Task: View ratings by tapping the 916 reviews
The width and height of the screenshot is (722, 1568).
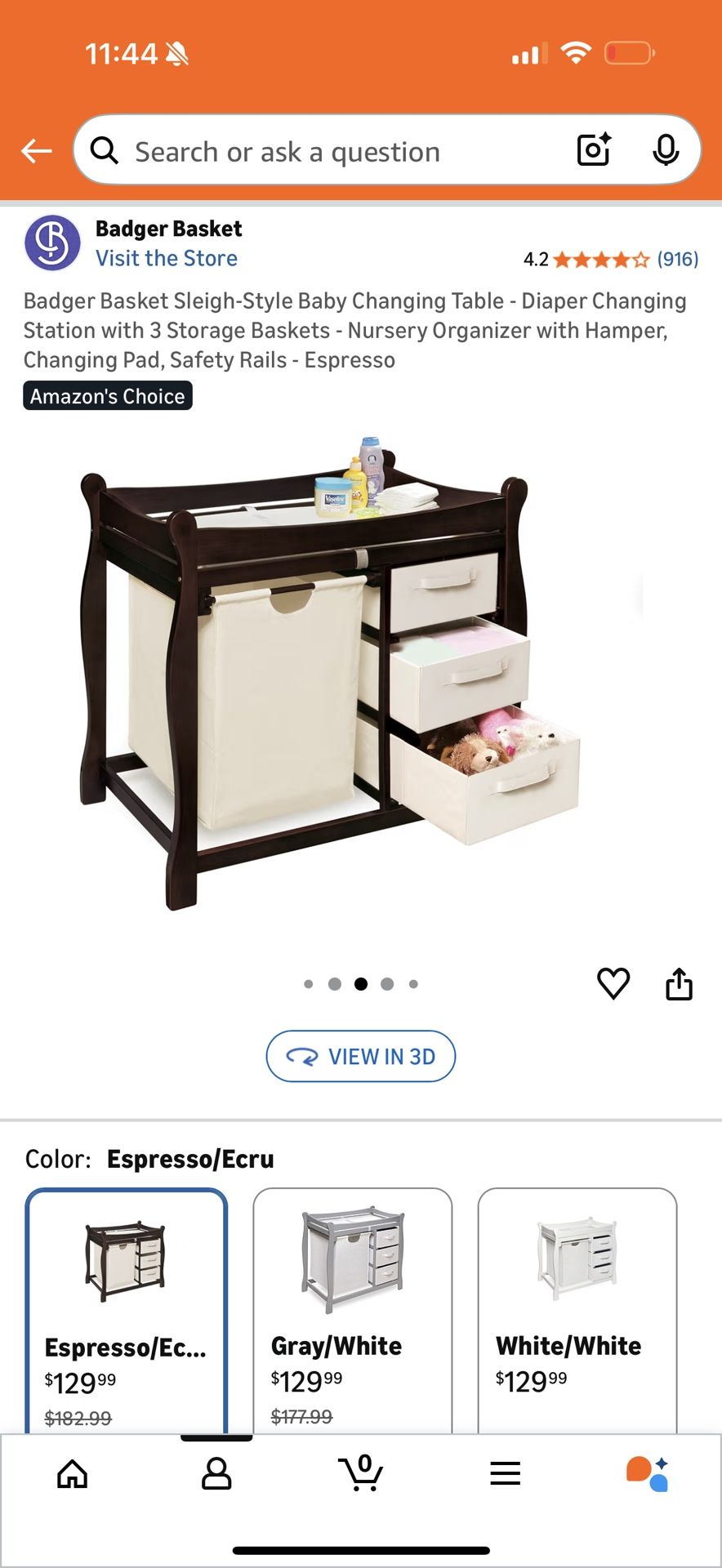Action: click(678, 259)
